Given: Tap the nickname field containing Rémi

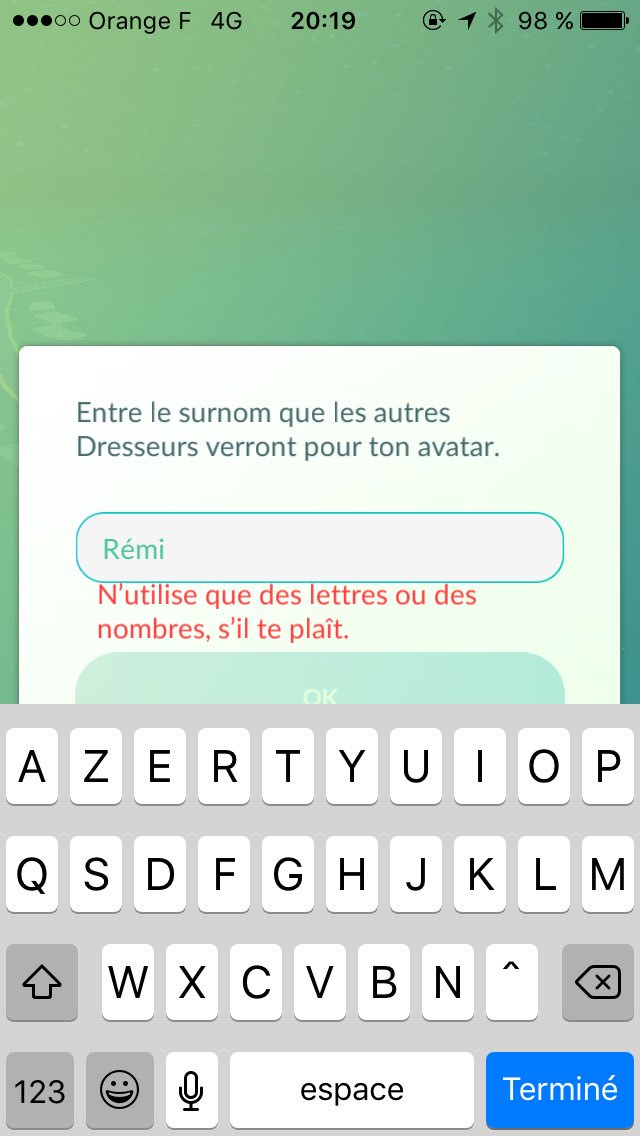Looking at the screenshot, I should click(x=320, y=548).
